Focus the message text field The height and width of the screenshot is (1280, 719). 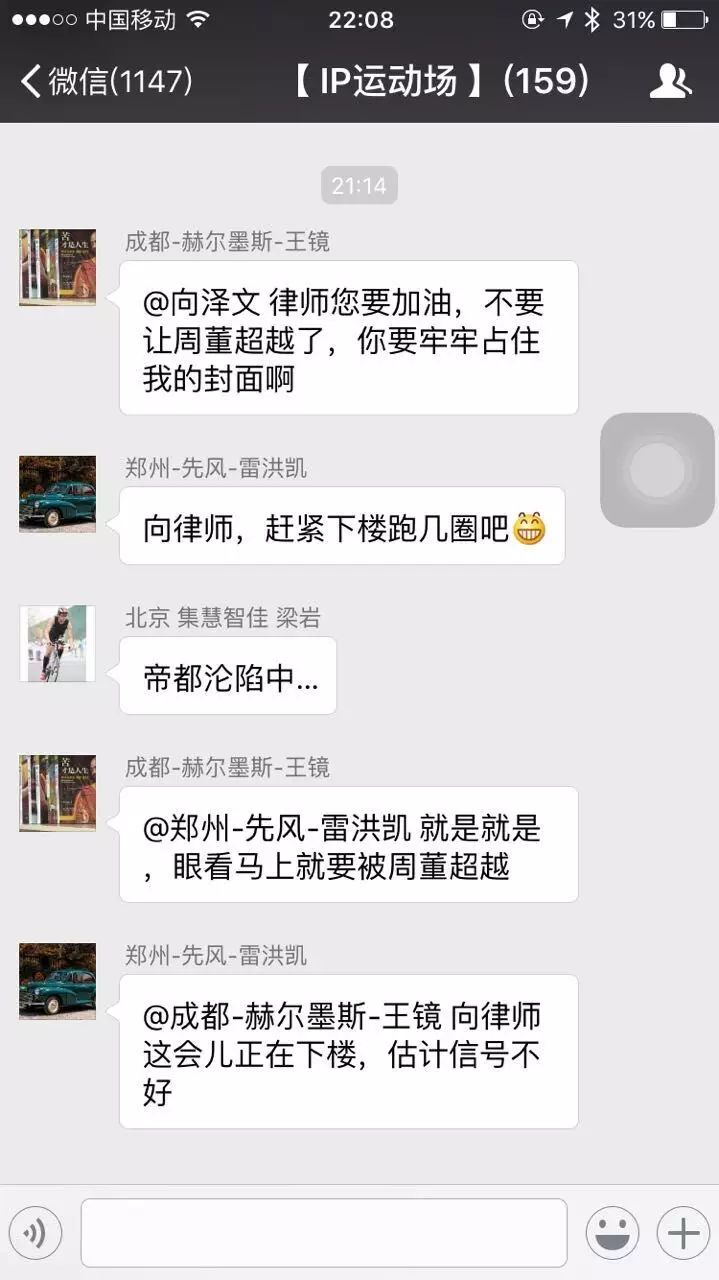coord(324,1233)
